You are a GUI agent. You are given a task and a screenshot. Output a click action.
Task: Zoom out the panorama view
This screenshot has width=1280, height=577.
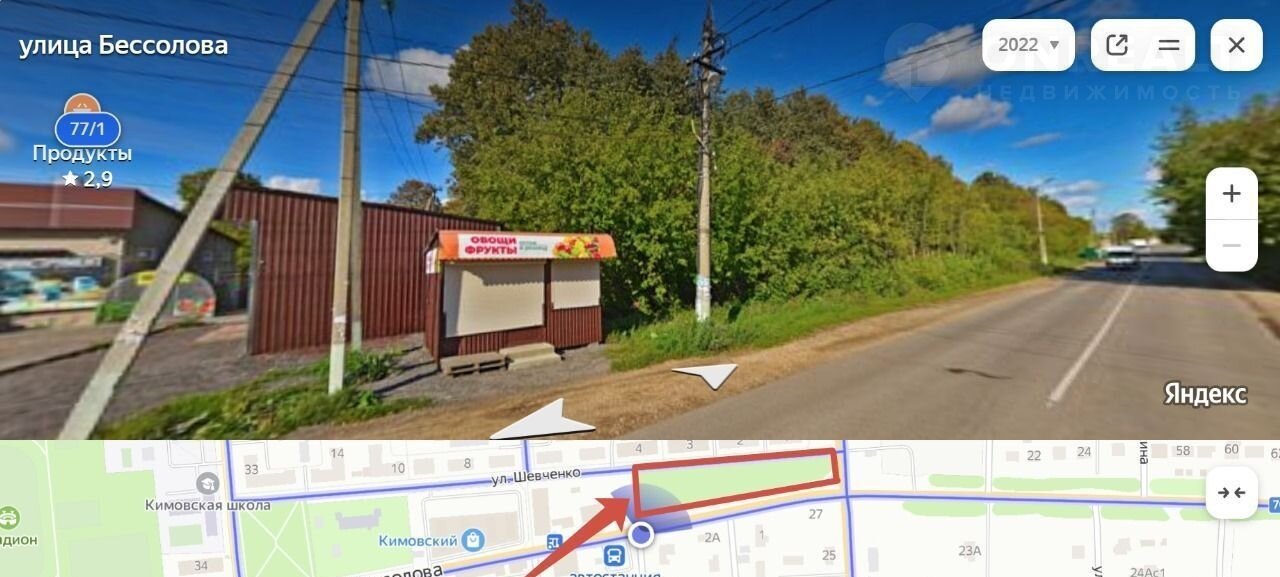click(1231, 246)
